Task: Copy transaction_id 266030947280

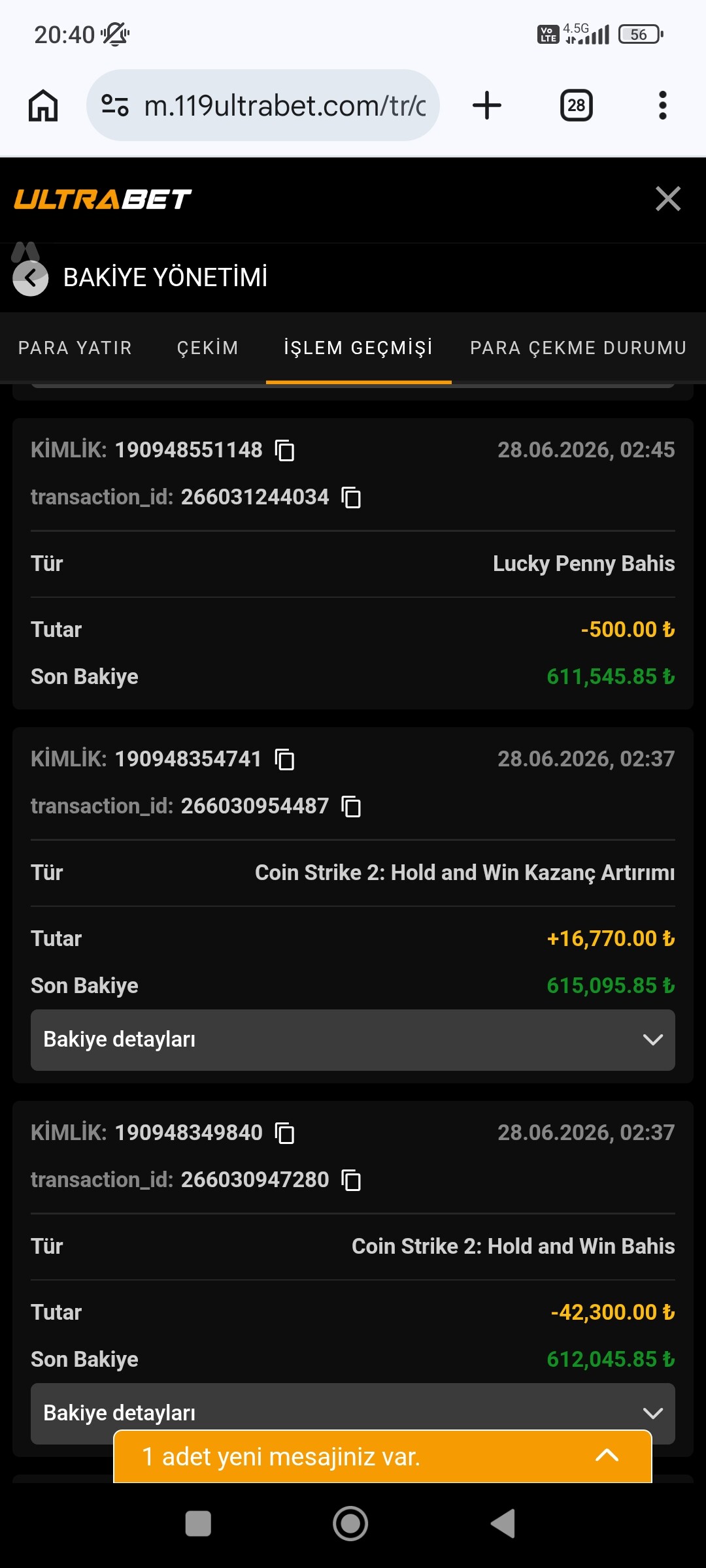Action: 351,1180
